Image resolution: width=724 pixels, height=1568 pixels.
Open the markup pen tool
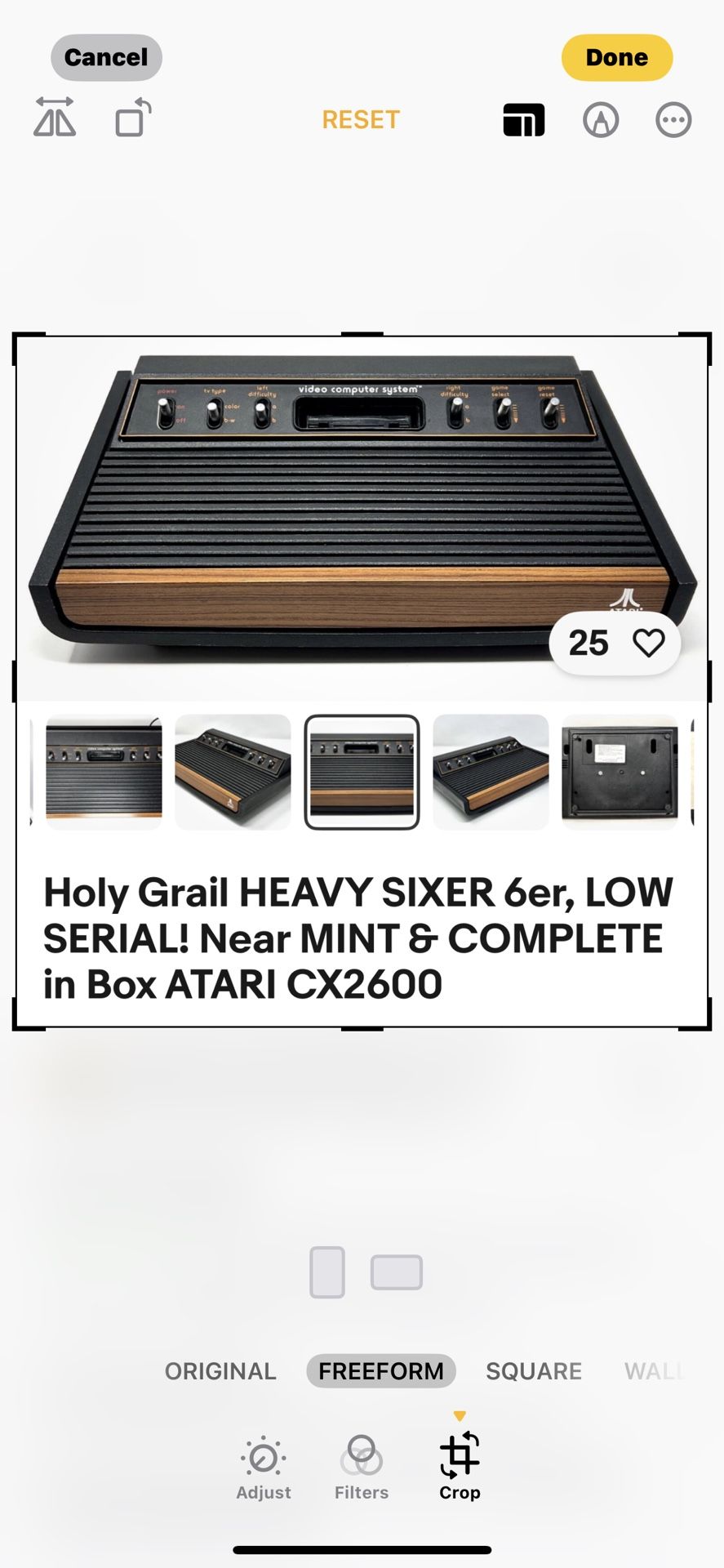[601, 120]
